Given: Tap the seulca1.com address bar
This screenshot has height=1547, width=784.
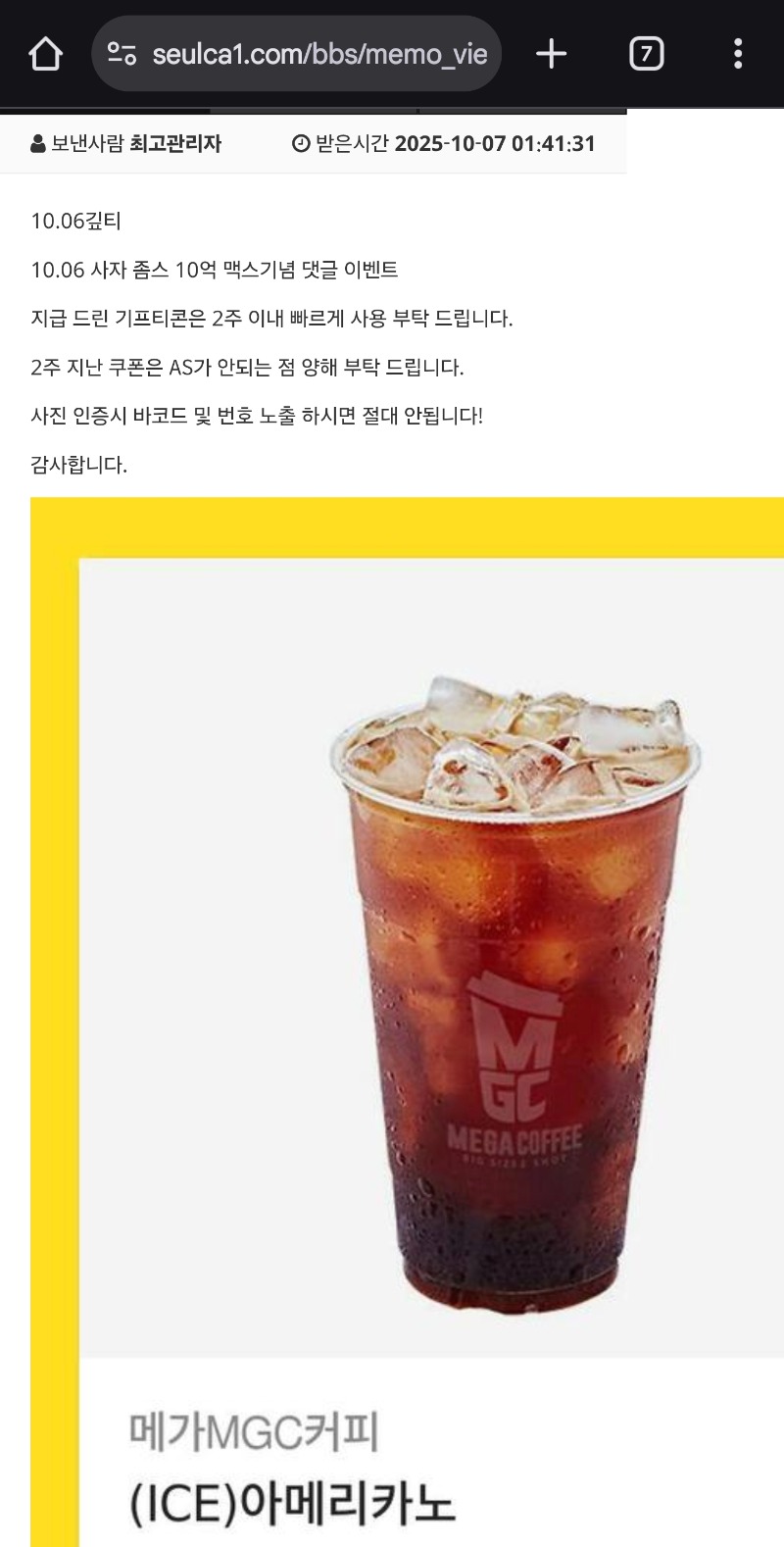Looking at the screenshot, I should pos(318,54).
